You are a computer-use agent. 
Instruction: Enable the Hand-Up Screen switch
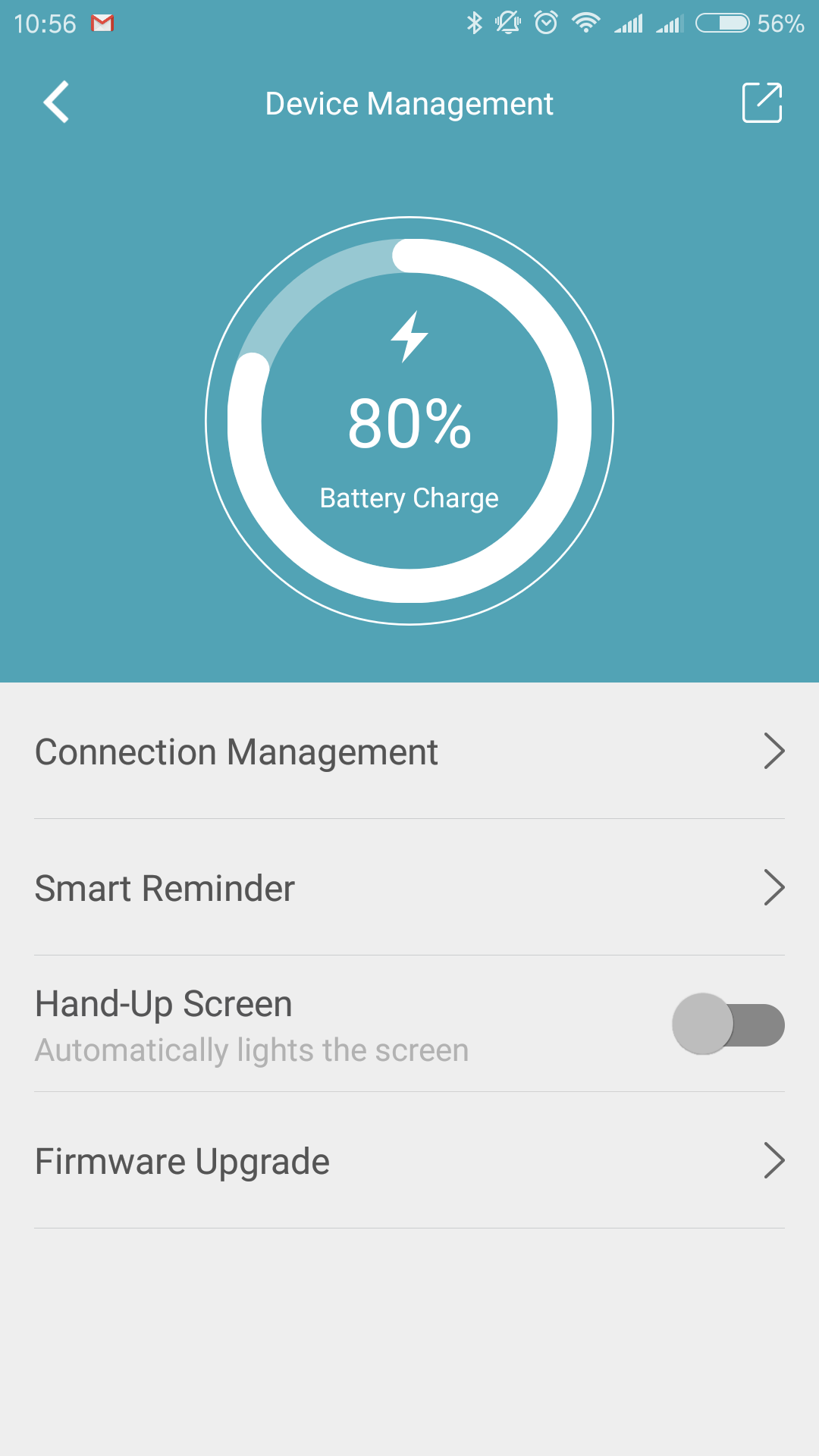(x=728, y=1025)
